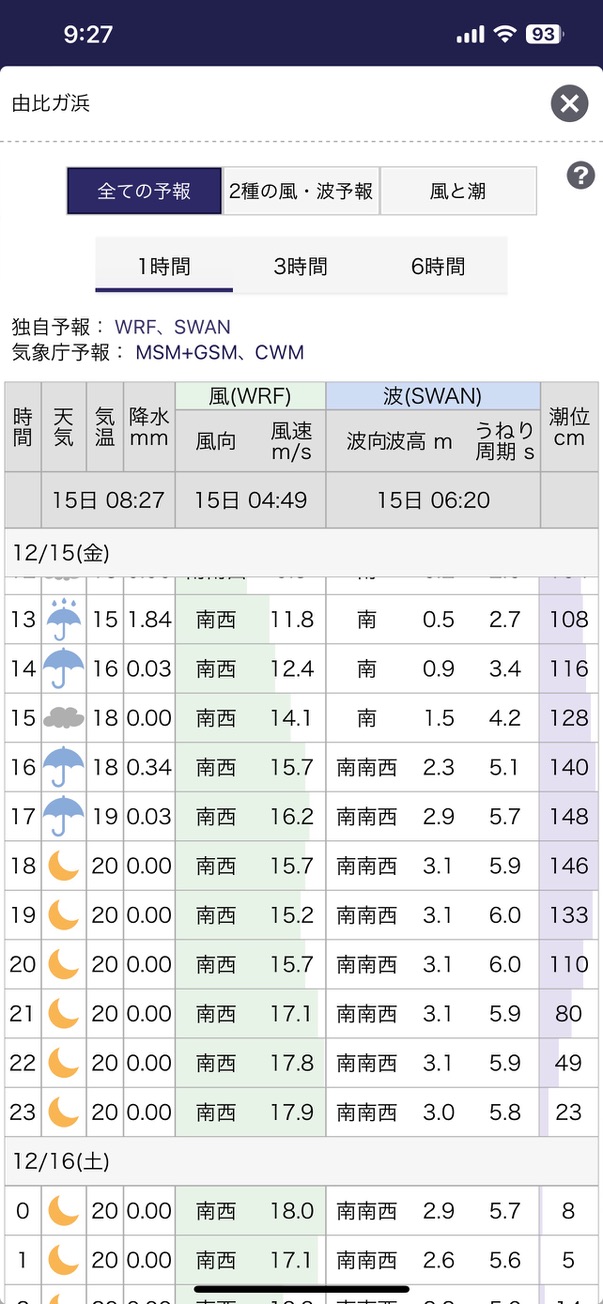Change the interval to 6時間
Screen dimensions: 603x1304
438,267
